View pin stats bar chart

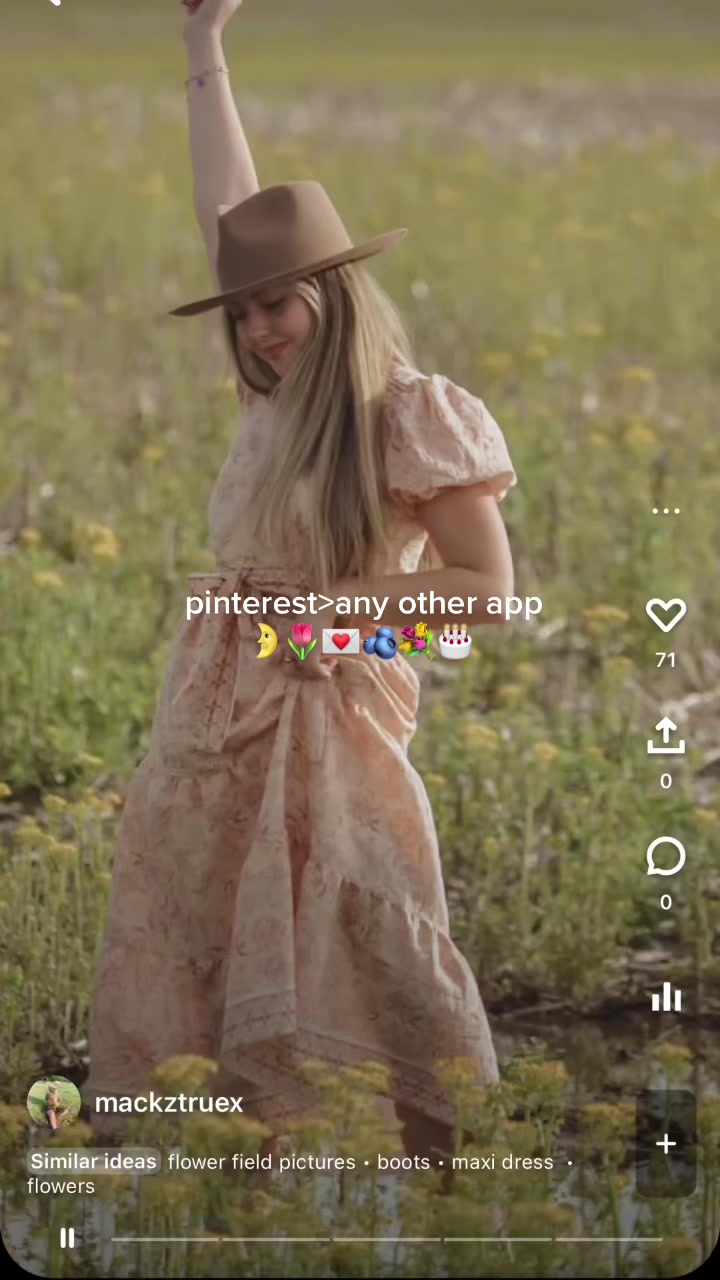point(666,997)
